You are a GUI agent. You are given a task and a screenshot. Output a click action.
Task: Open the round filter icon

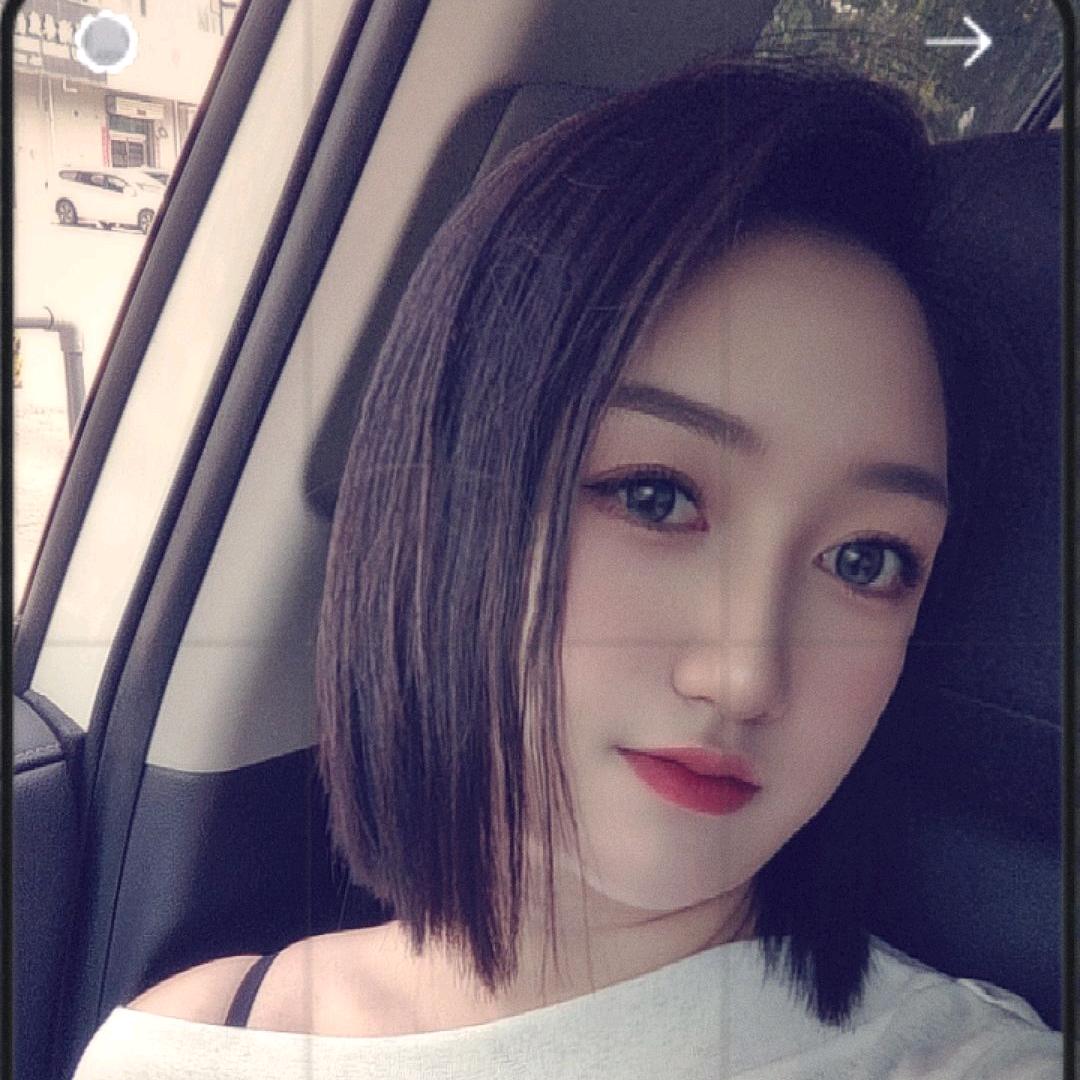coord(105,42)
